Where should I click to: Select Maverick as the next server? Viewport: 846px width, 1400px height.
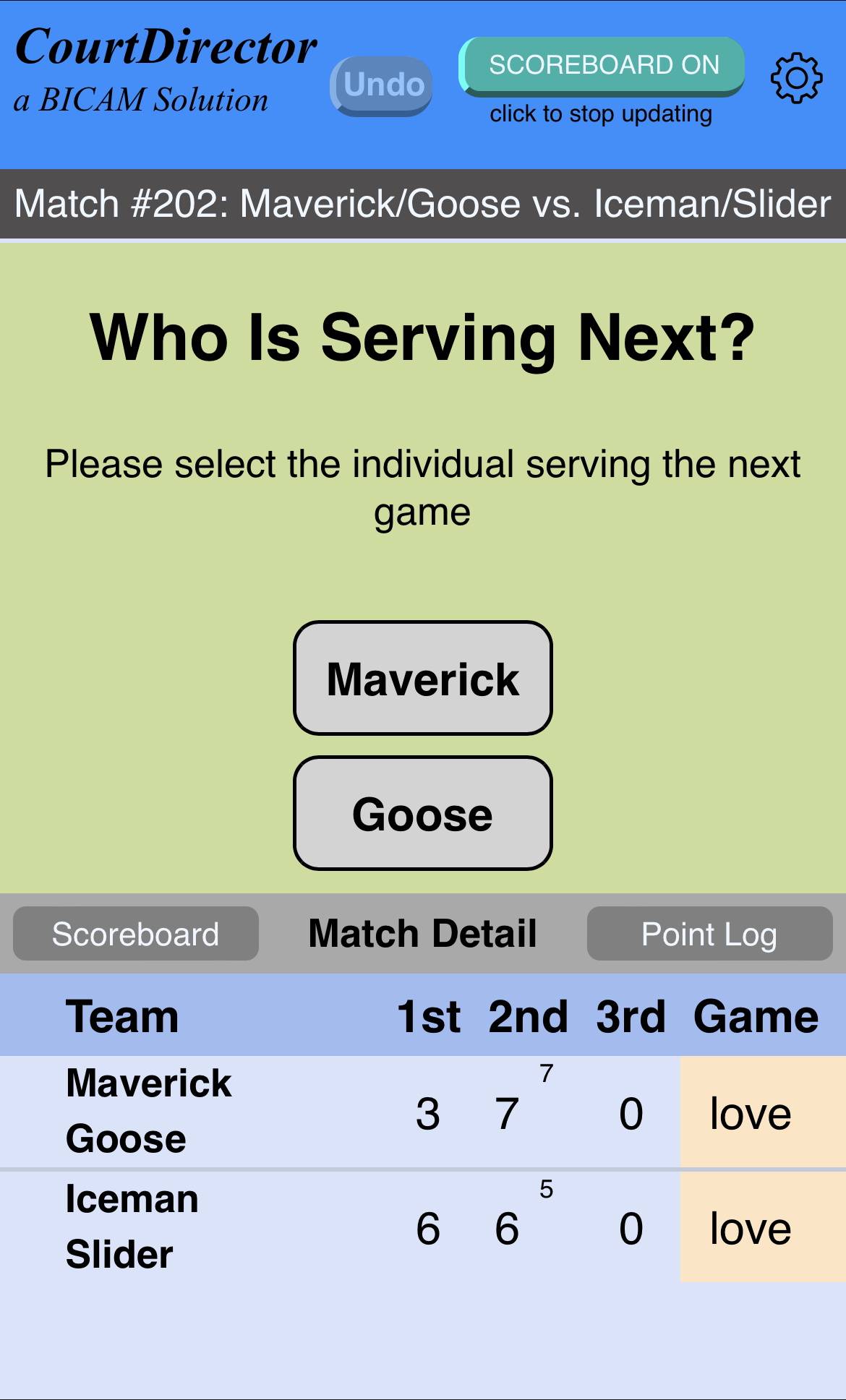[422, 678]
